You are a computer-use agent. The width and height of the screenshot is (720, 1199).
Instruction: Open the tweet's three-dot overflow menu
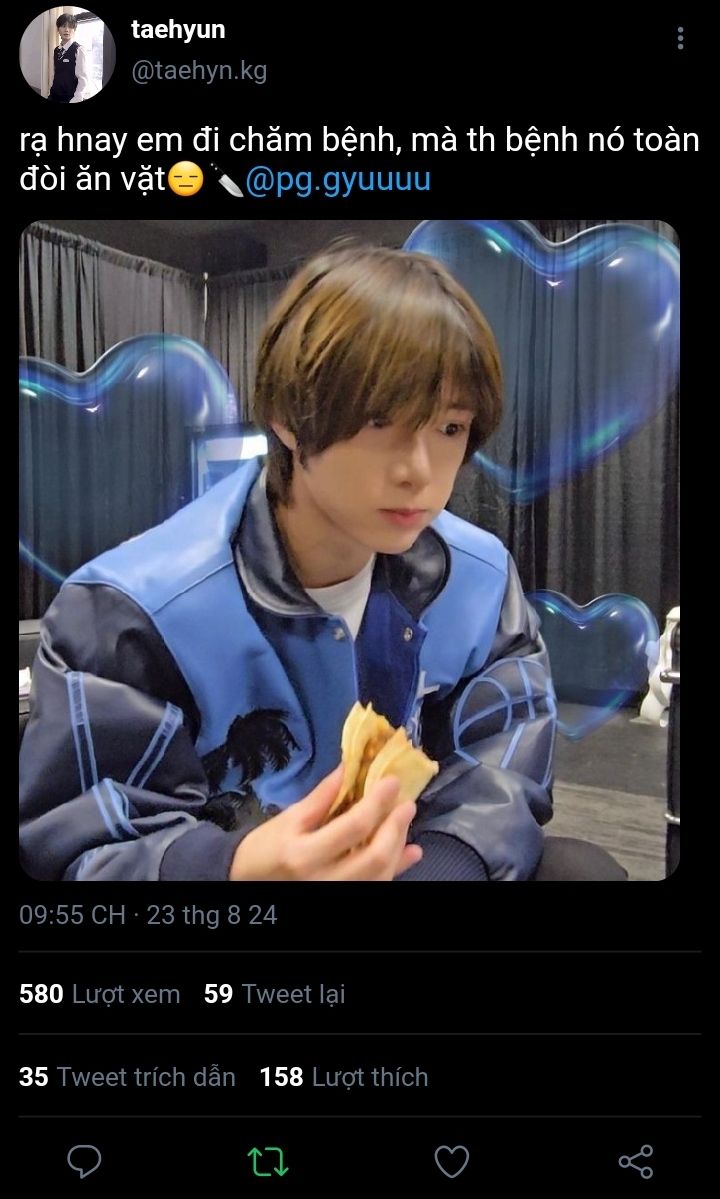pos(680,39)
